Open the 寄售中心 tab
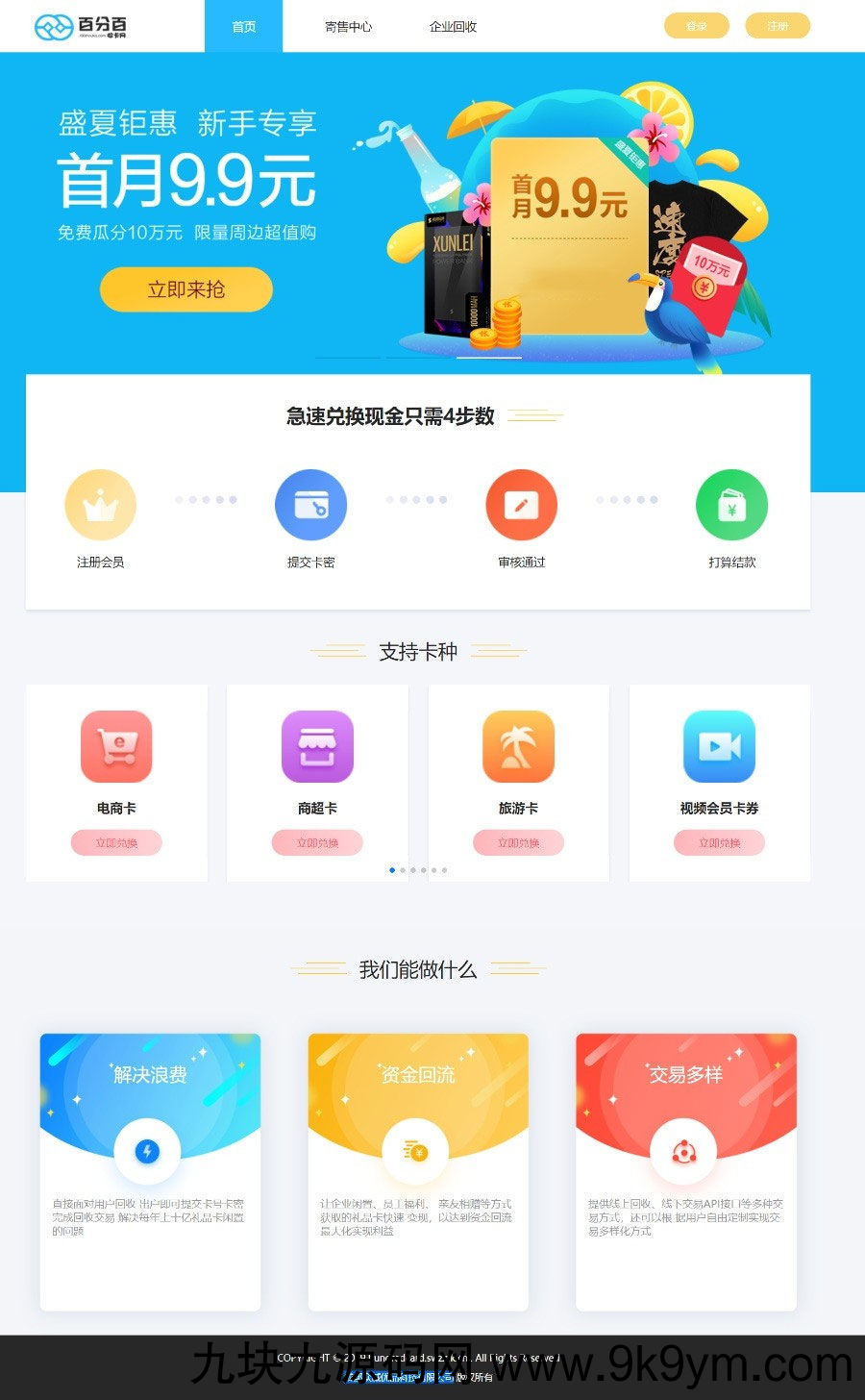Screen dimensions: 865x1400 pyautogui.click(x=348, y=27)
